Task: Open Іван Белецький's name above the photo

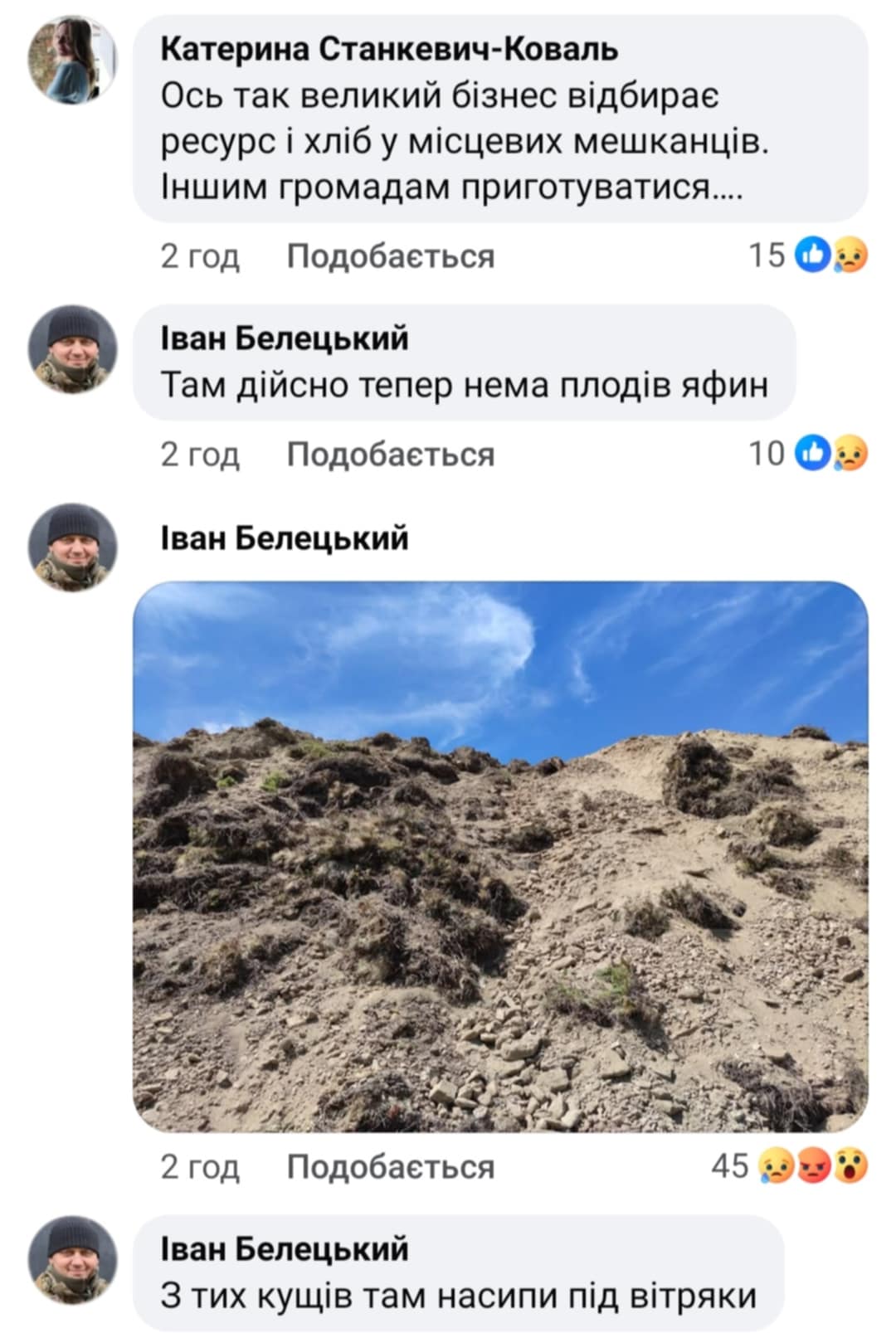Action: [x=284, y=538]
